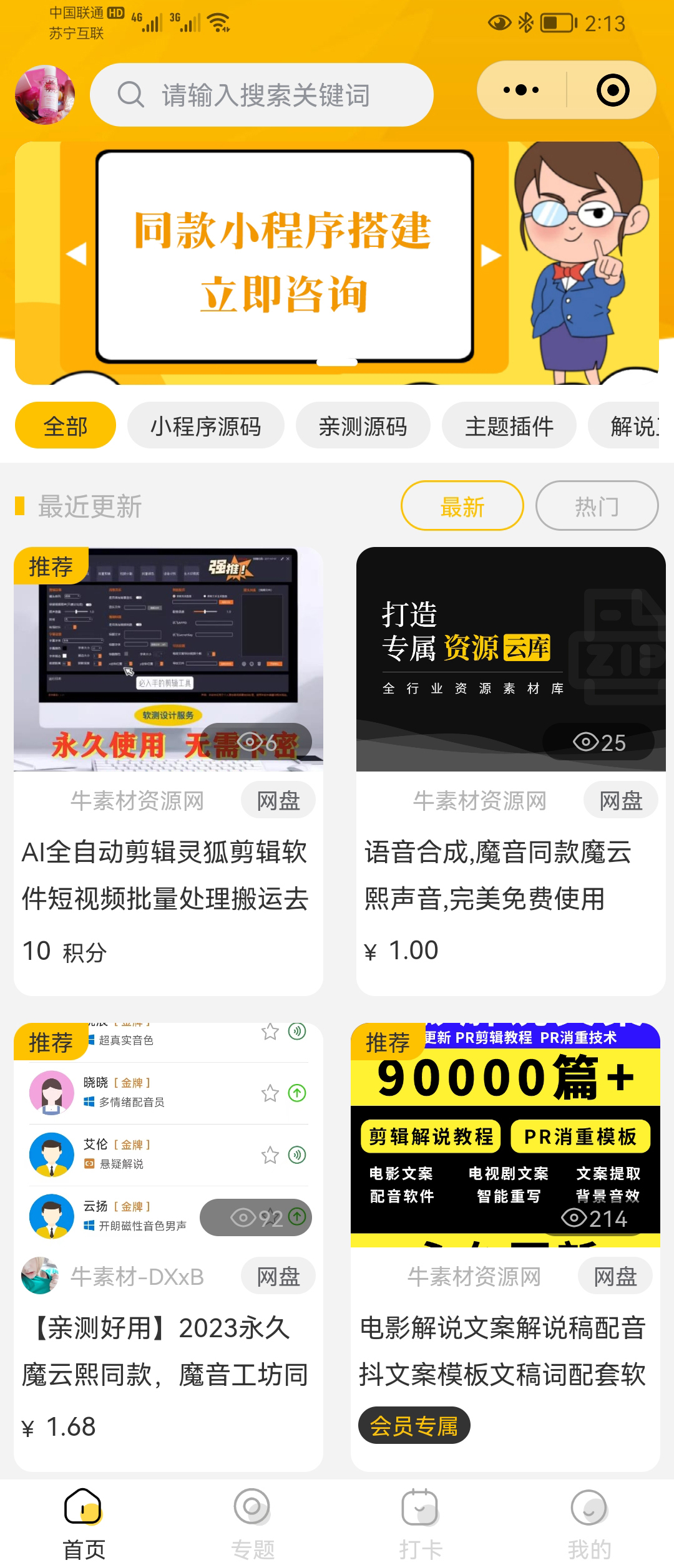Tap the search keyword input field
This screenshot has width=674, height=1568.
(262, 95)
